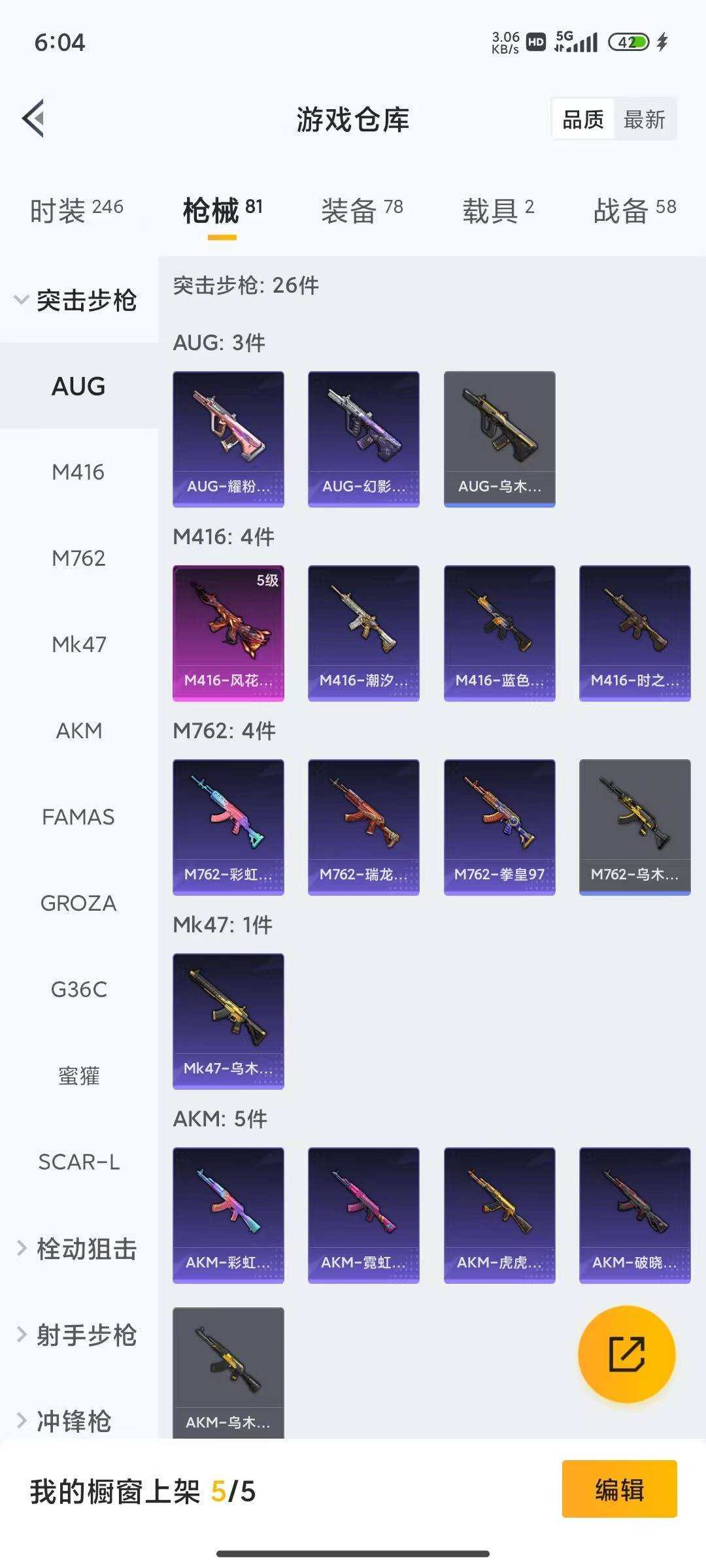Screen dimensions: 706x1568
Task: Switch to the 时装 tab
Action: coord(76,210)
